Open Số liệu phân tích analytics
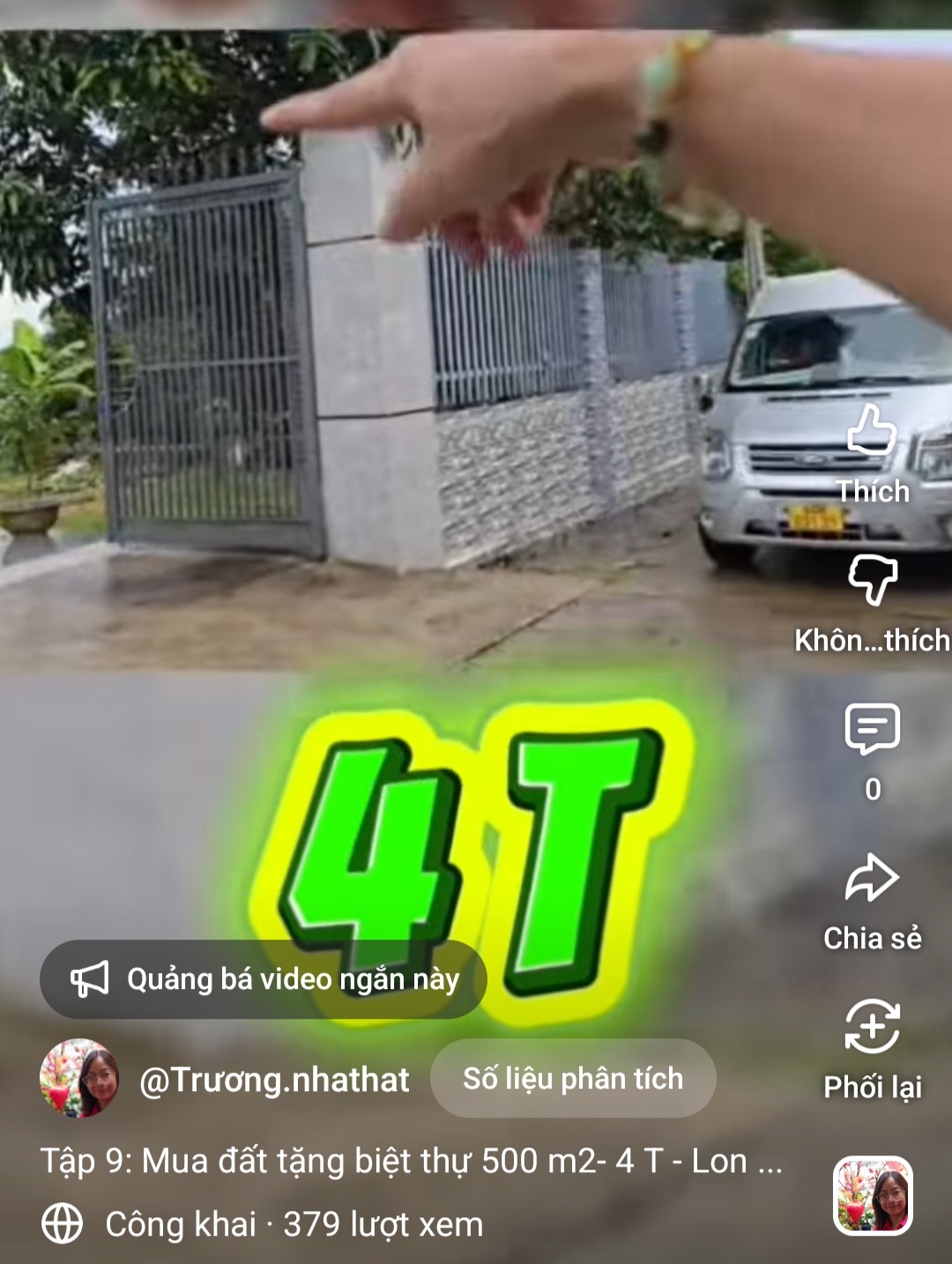This screenshot has height=1264, width=952. point(573,1078)
